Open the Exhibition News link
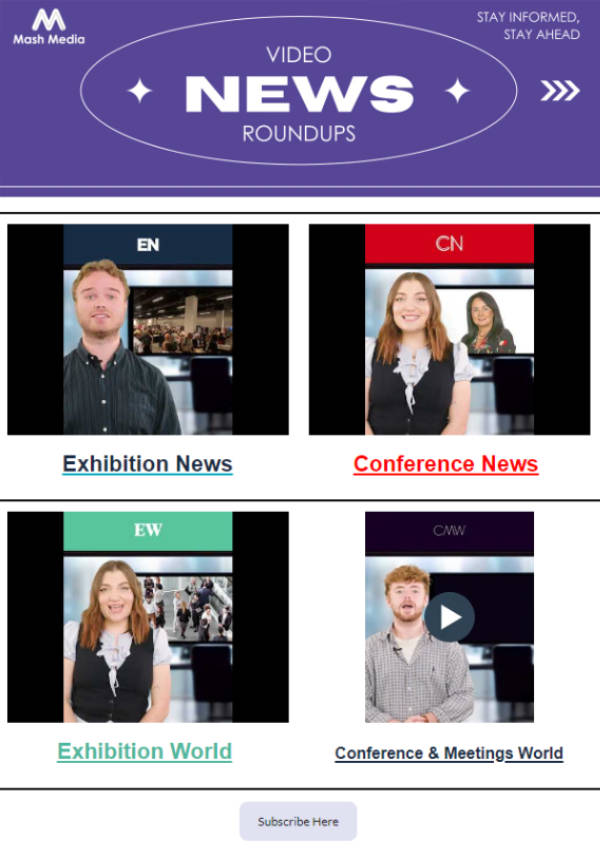Screen dimensions: 600x849 (x=147, y=464)
